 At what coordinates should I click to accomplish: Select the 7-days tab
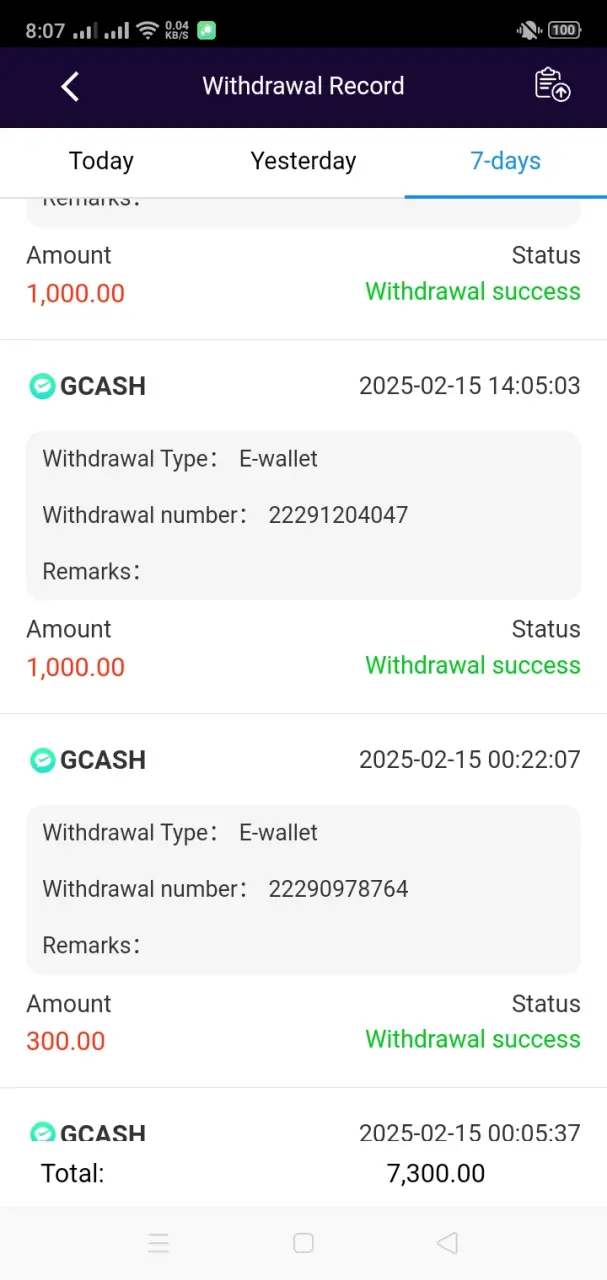[506, 161]
